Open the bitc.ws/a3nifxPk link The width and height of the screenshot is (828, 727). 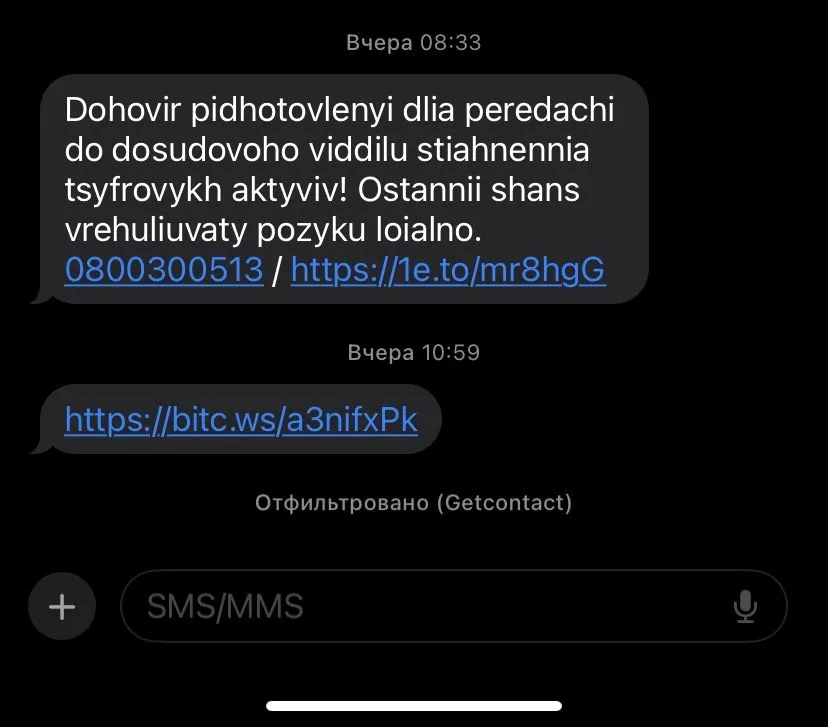241,420
